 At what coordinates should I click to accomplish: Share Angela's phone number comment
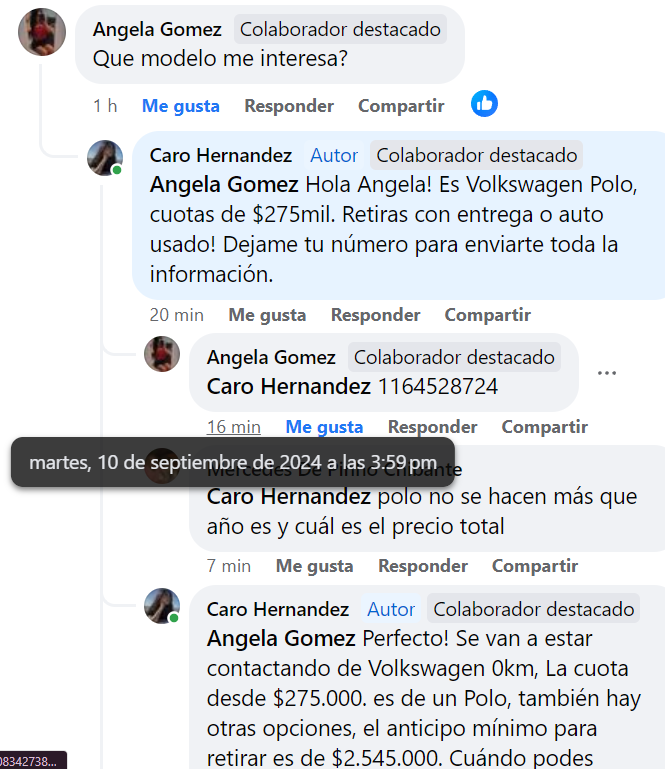point(544,427)
